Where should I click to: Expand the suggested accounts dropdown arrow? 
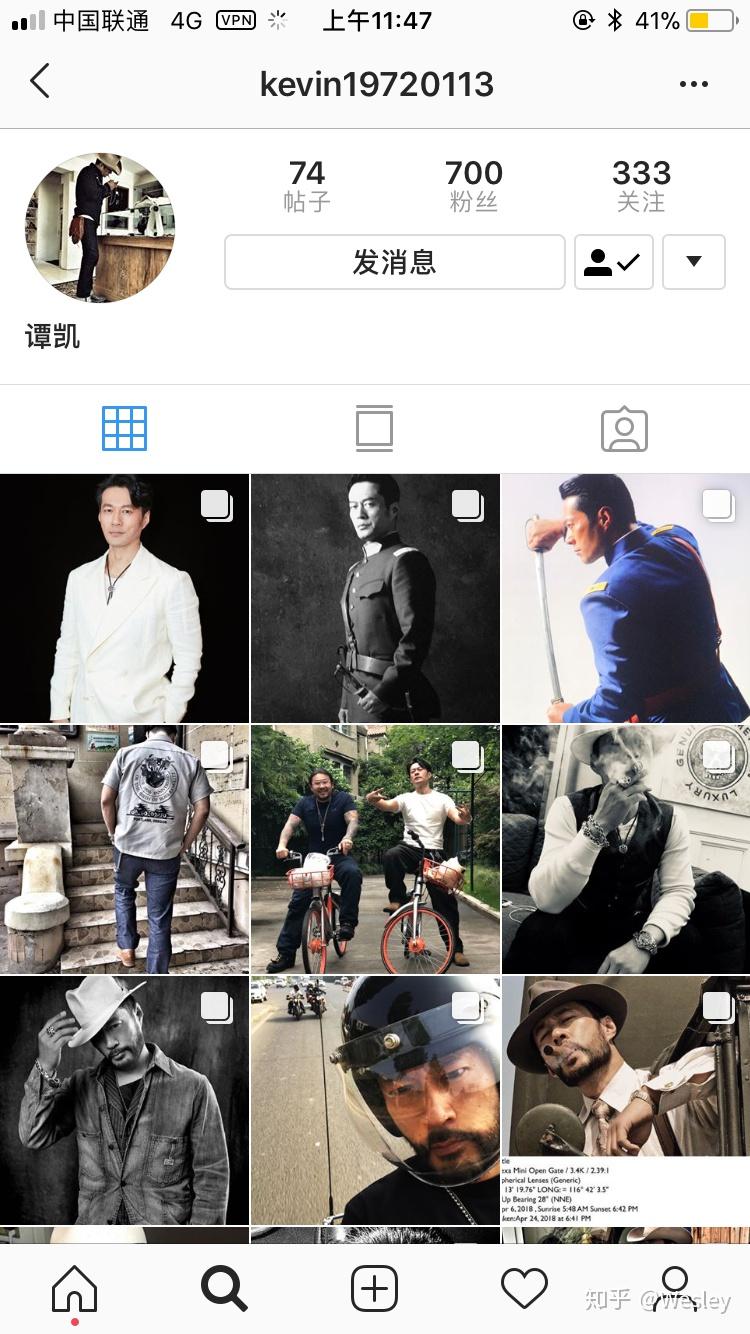pyautogui.click(x=693, y=262)
